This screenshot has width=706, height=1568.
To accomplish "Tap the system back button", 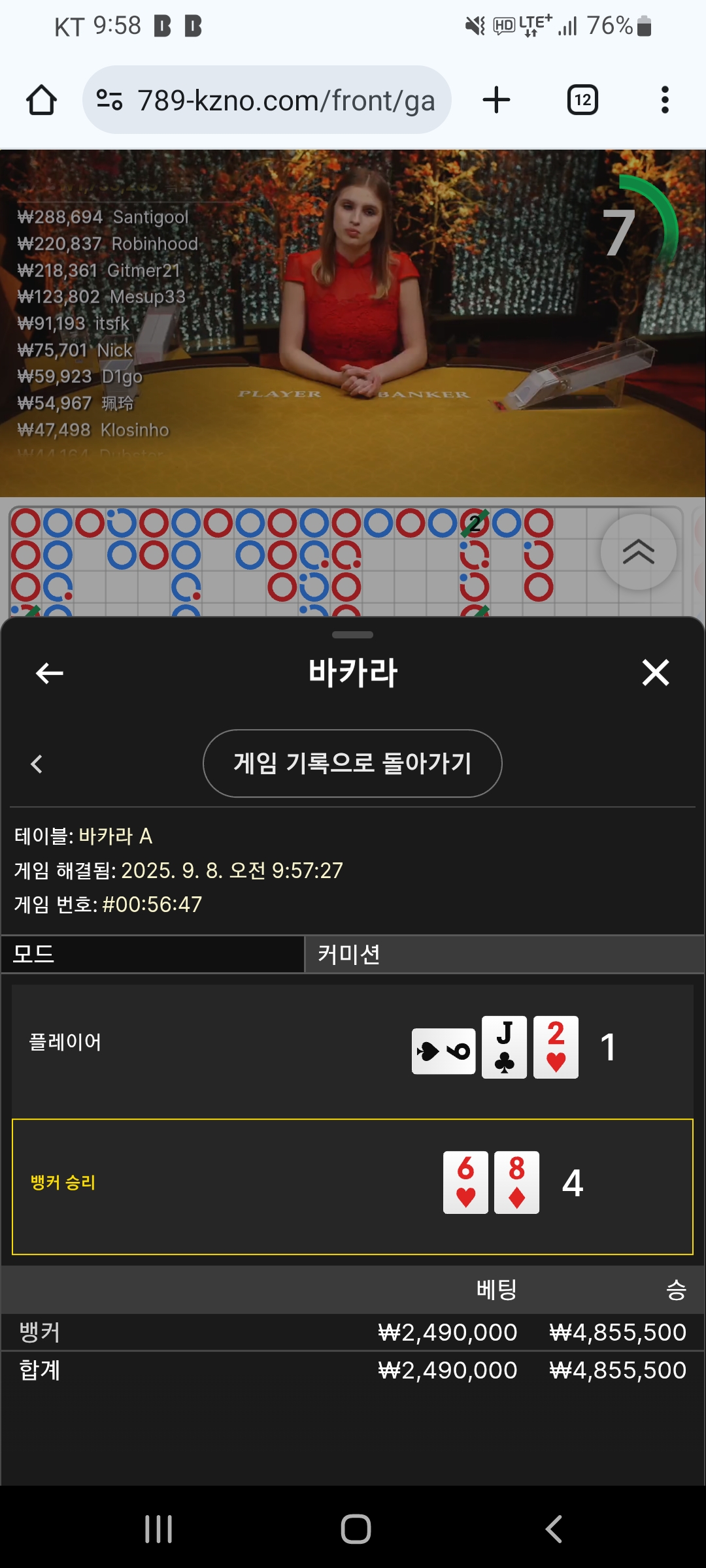I will click(x=554, y=1529).
